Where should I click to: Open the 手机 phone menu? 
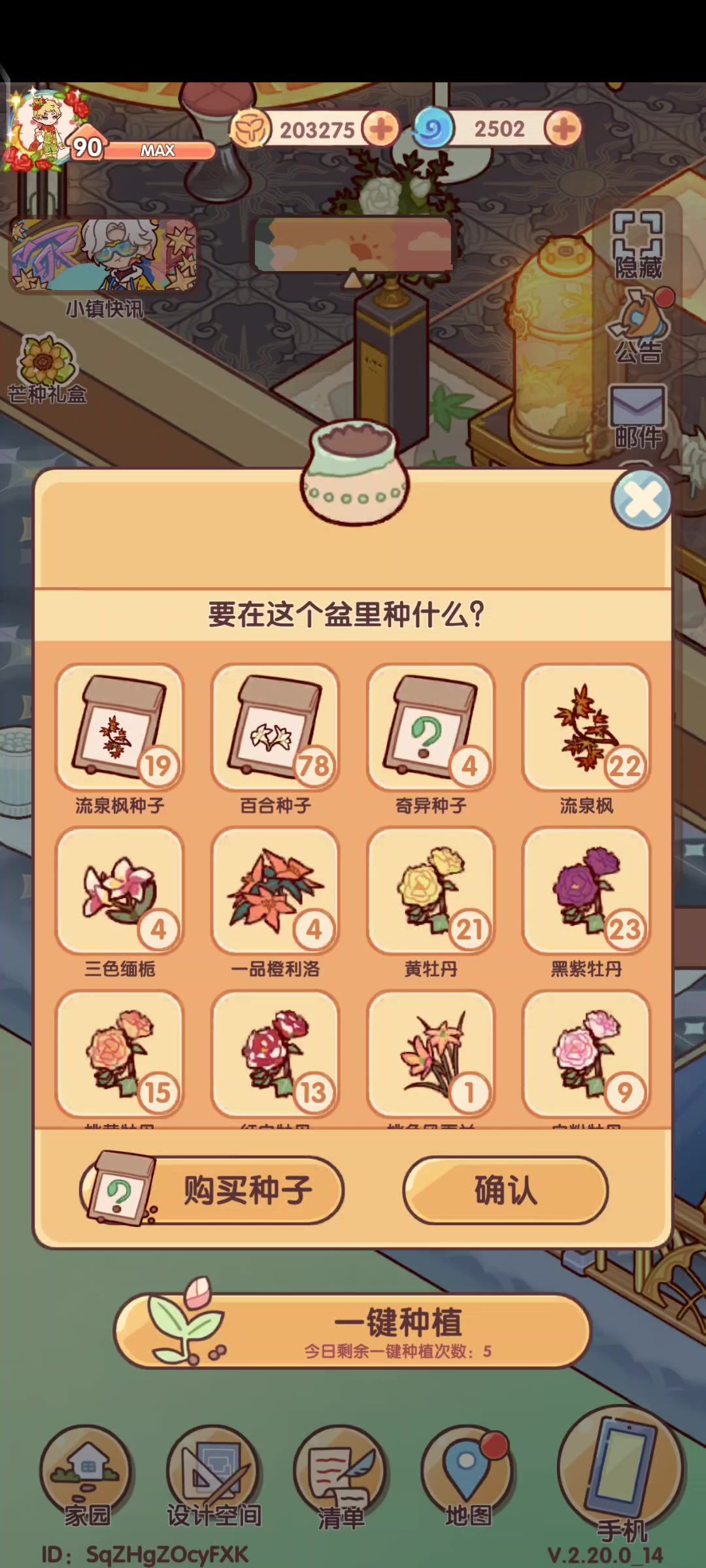(621, 1478)
